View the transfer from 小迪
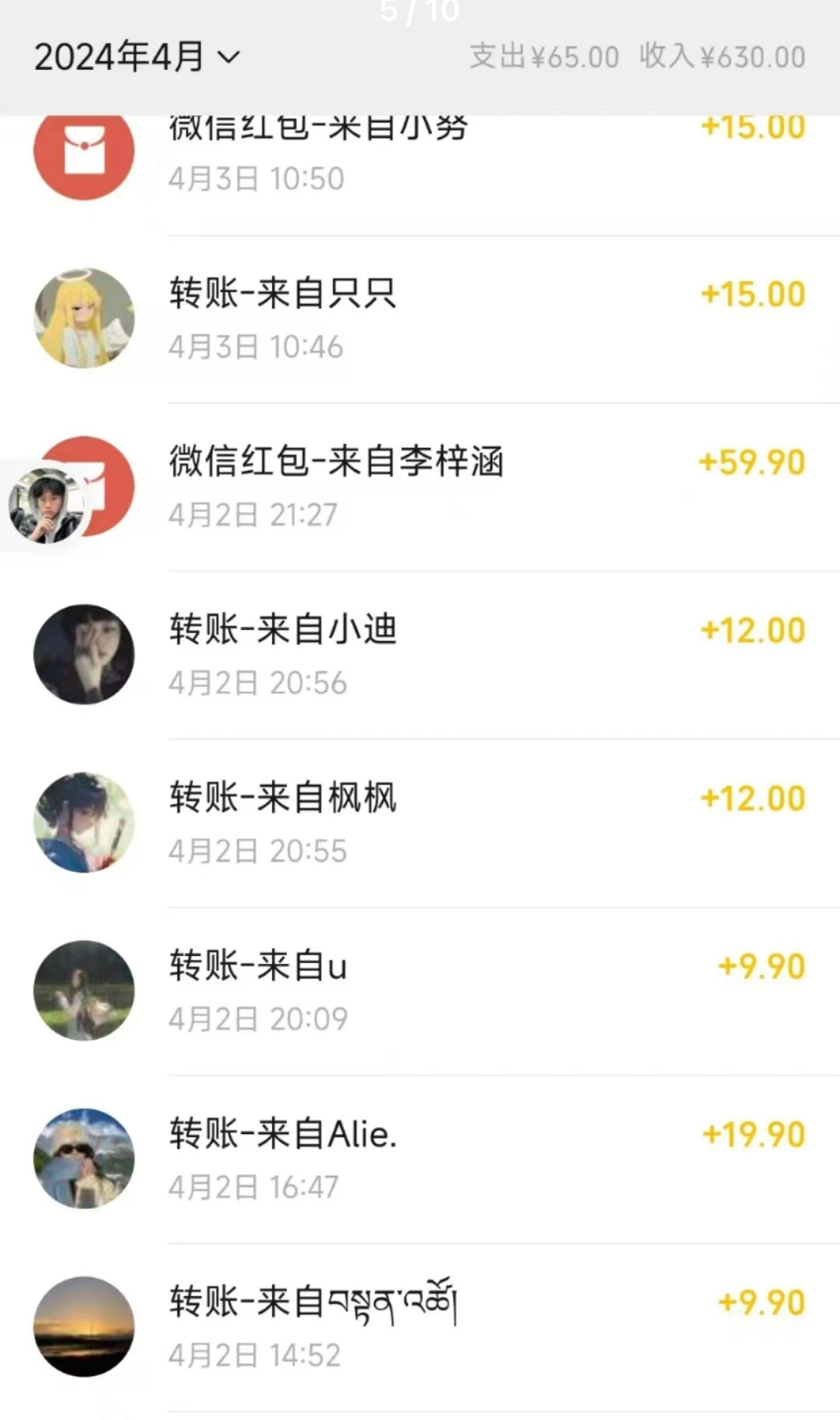 (x=427, y=655)
